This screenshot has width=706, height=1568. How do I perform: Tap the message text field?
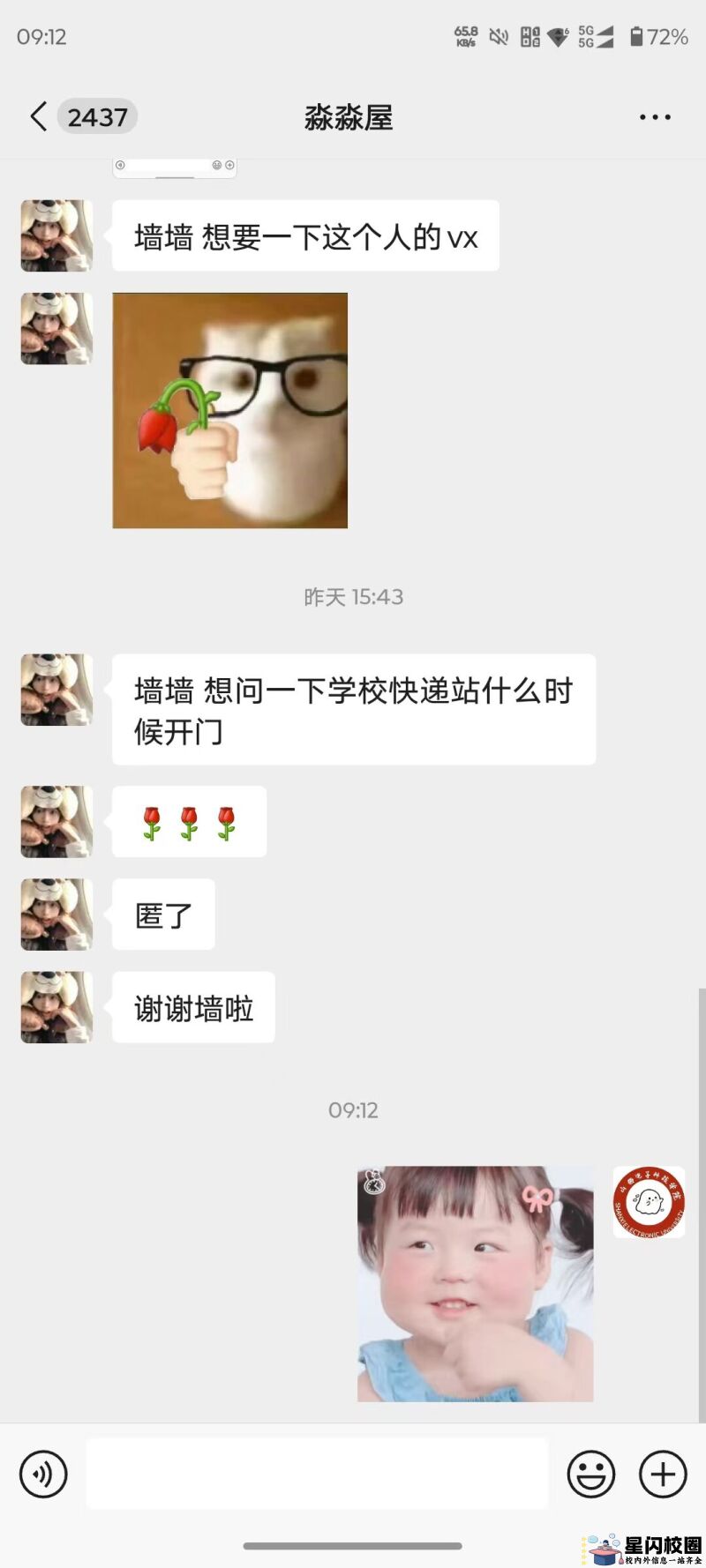point(317,1474)
